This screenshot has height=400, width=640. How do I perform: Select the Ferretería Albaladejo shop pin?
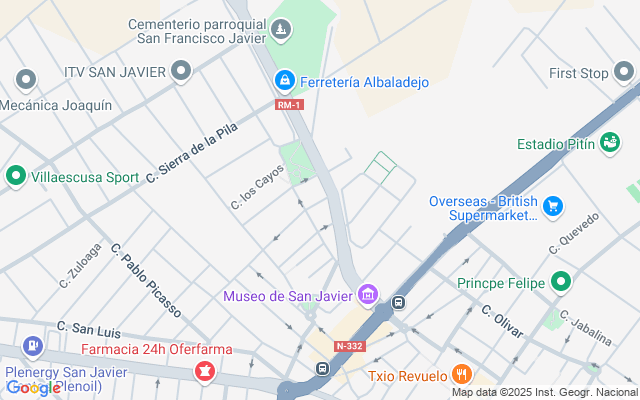click(x=285, y=80)
